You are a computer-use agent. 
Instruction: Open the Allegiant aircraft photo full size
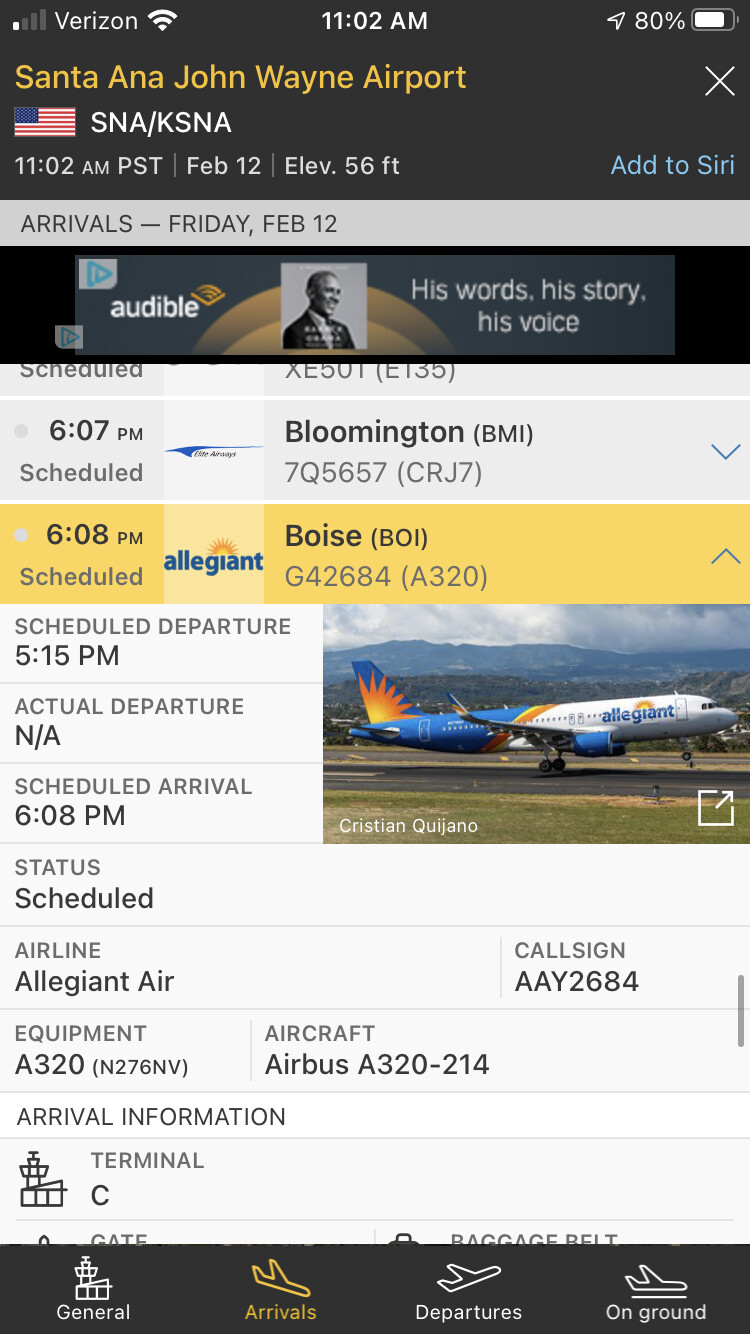pyautogui.click(x=716, y=808)
